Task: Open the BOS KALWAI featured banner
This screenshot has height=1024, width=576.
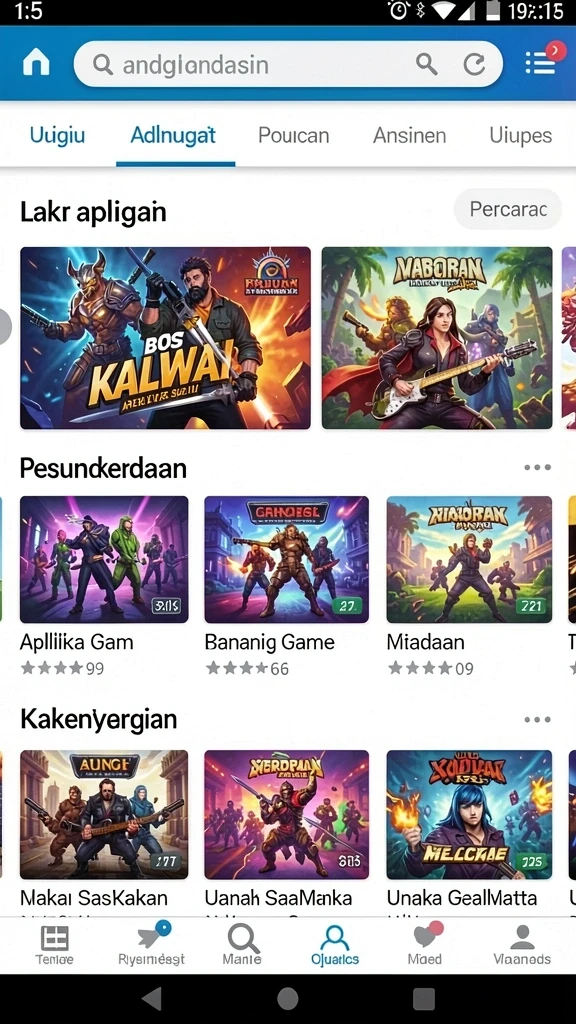Action: coord(165,338)
